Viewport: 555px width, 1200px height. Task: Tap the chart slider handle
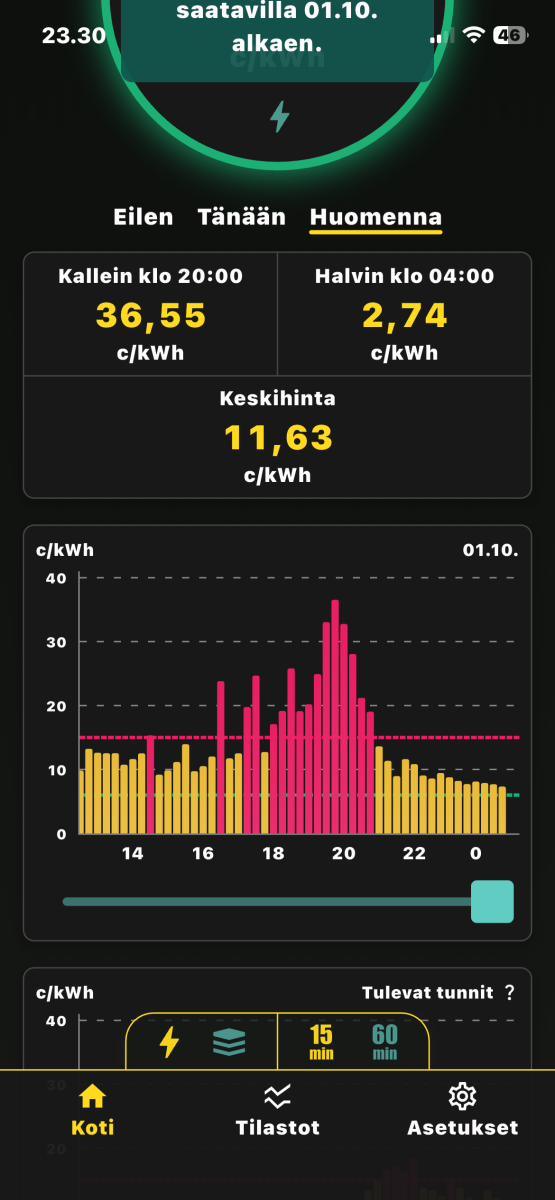click(x=492, y=901)
